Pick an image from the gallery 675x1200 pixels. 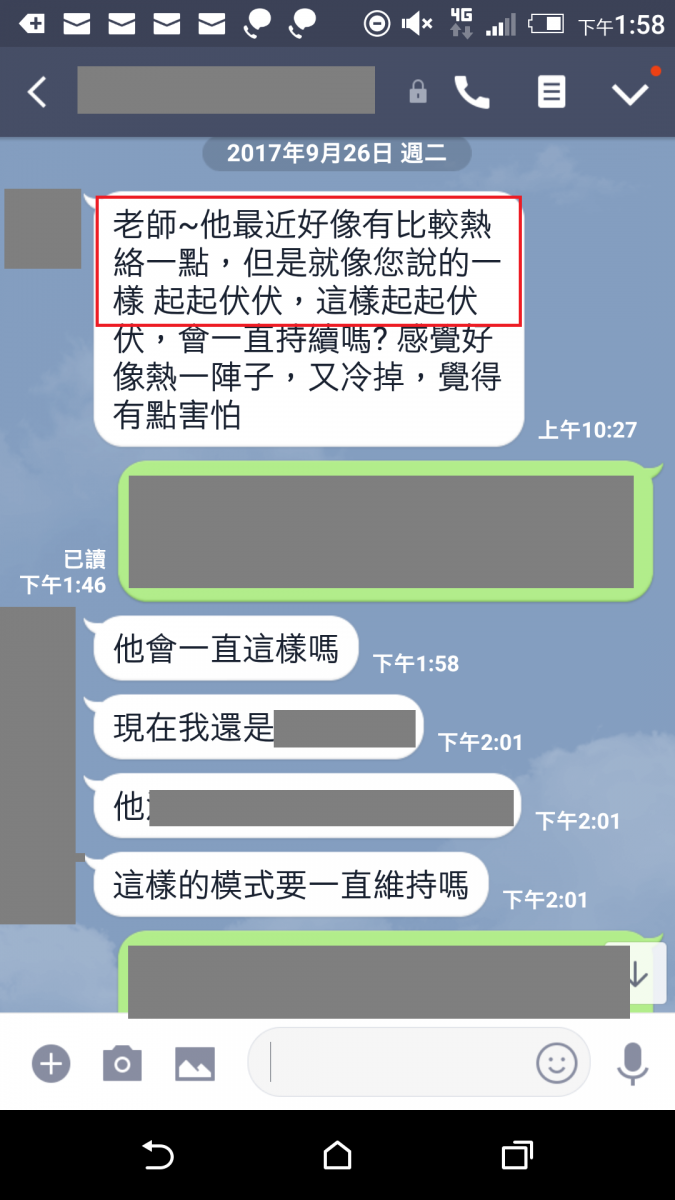click(x=195, y=1063)
